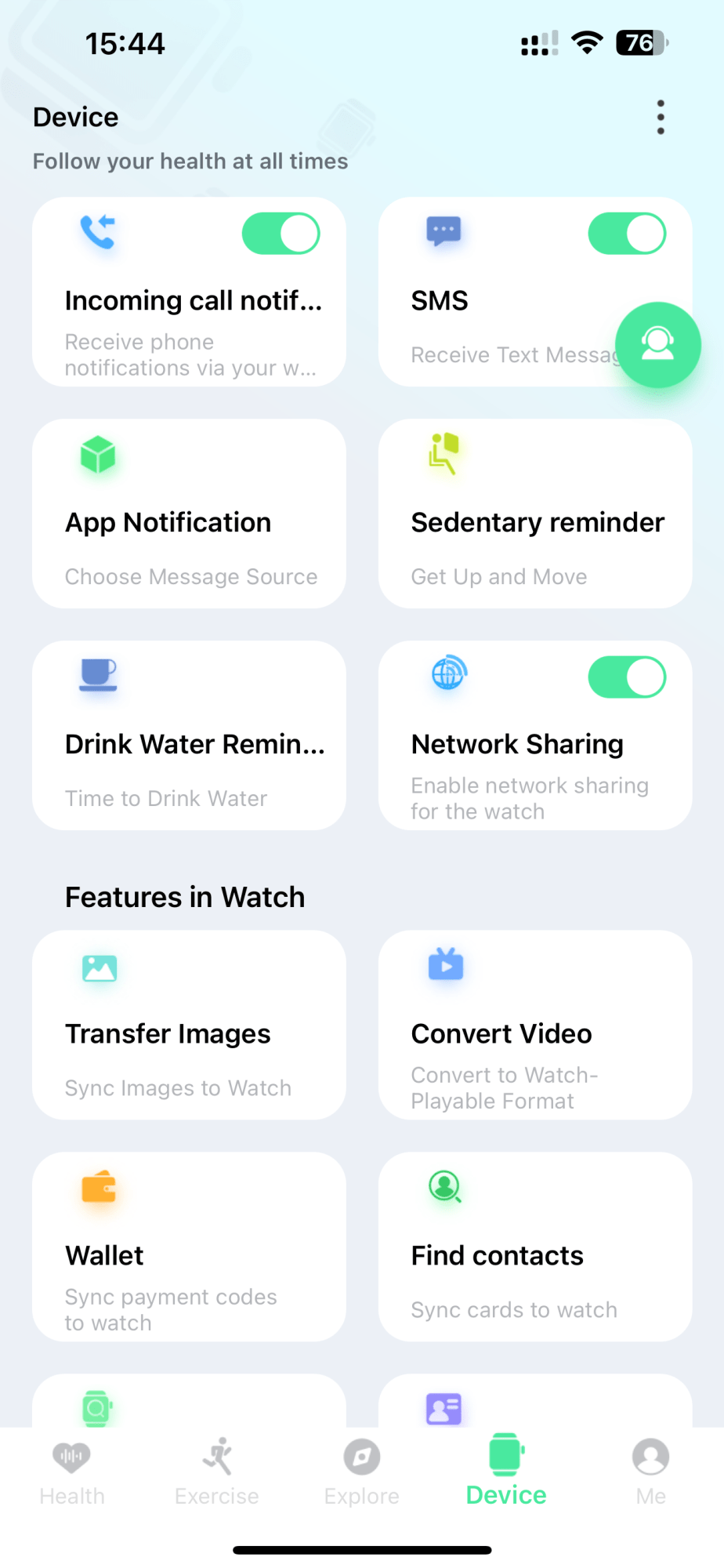Image resolution: width=724 pixels, height=1568 pixels.
Task: Toggle off Incoming call notification switch
Action: click(x=281, y=234)
